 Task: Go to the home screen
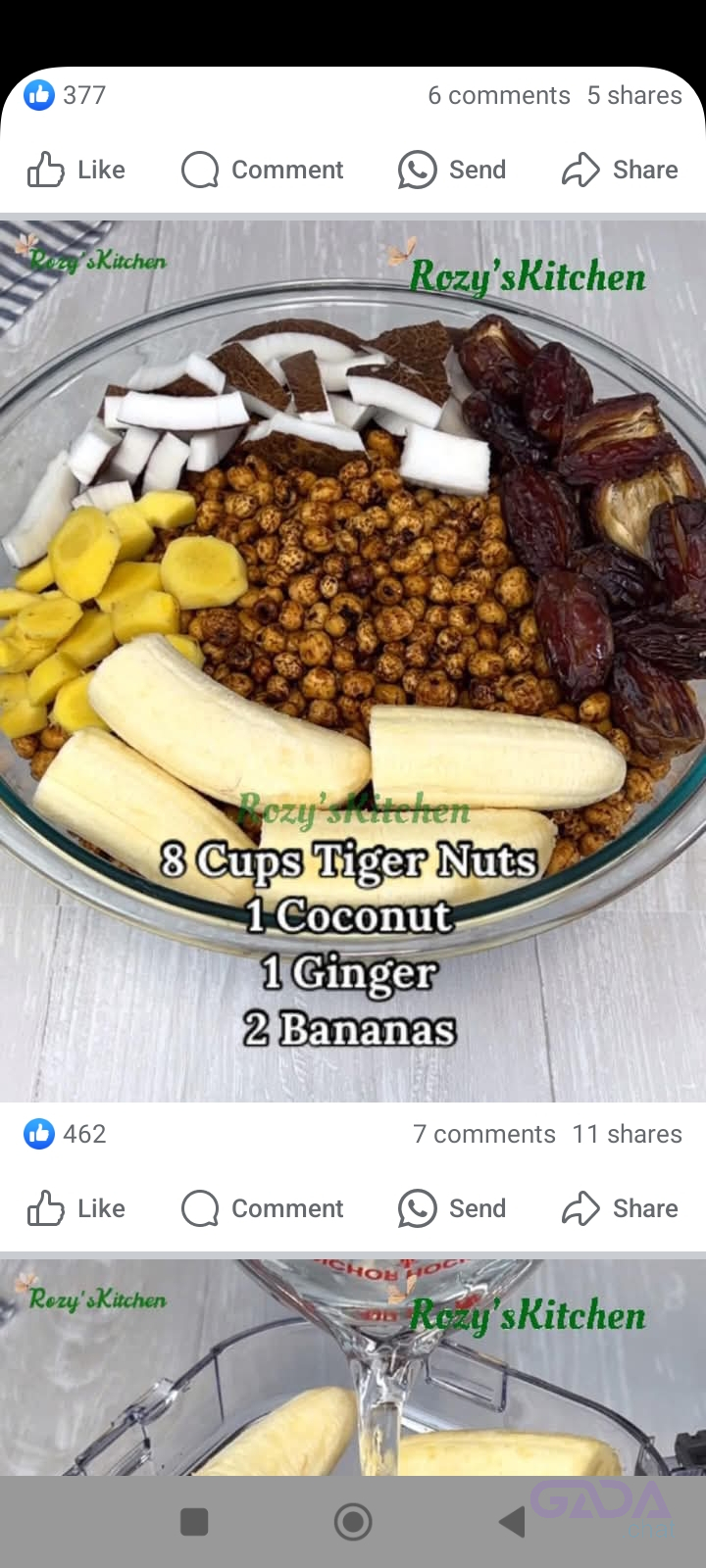click(x=353, y=1522)
